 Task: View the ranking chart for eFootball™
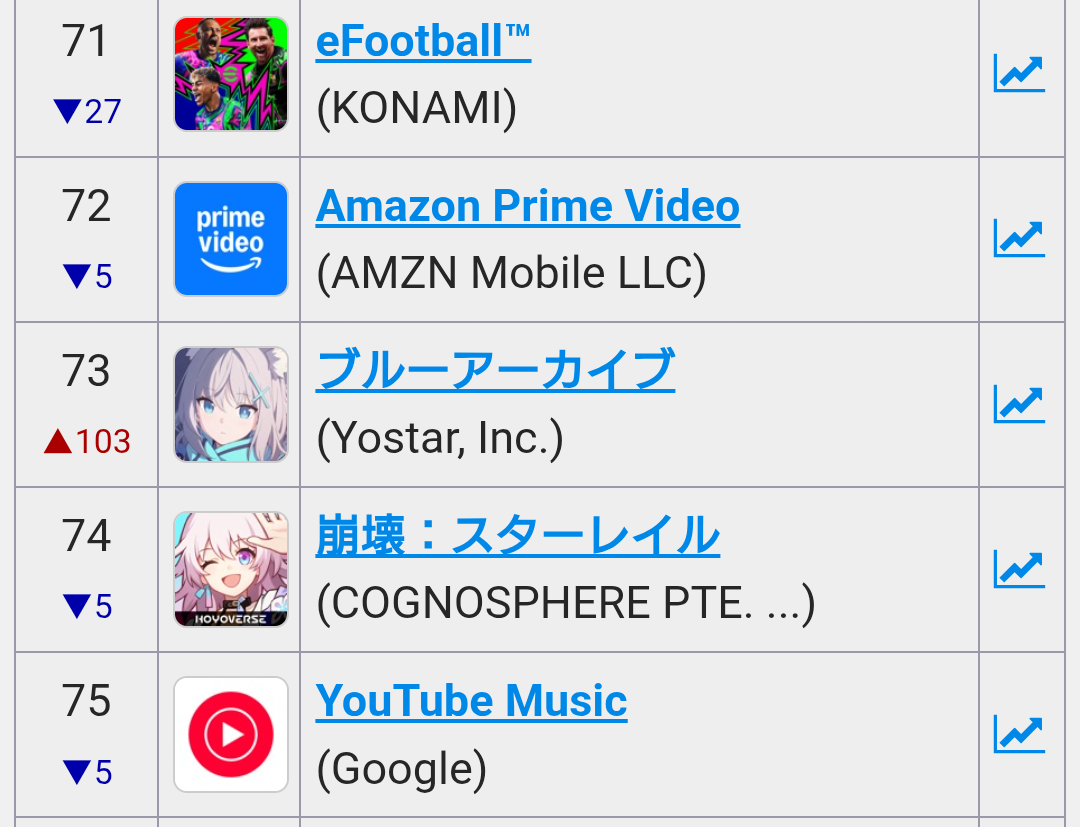(1019, 74)
